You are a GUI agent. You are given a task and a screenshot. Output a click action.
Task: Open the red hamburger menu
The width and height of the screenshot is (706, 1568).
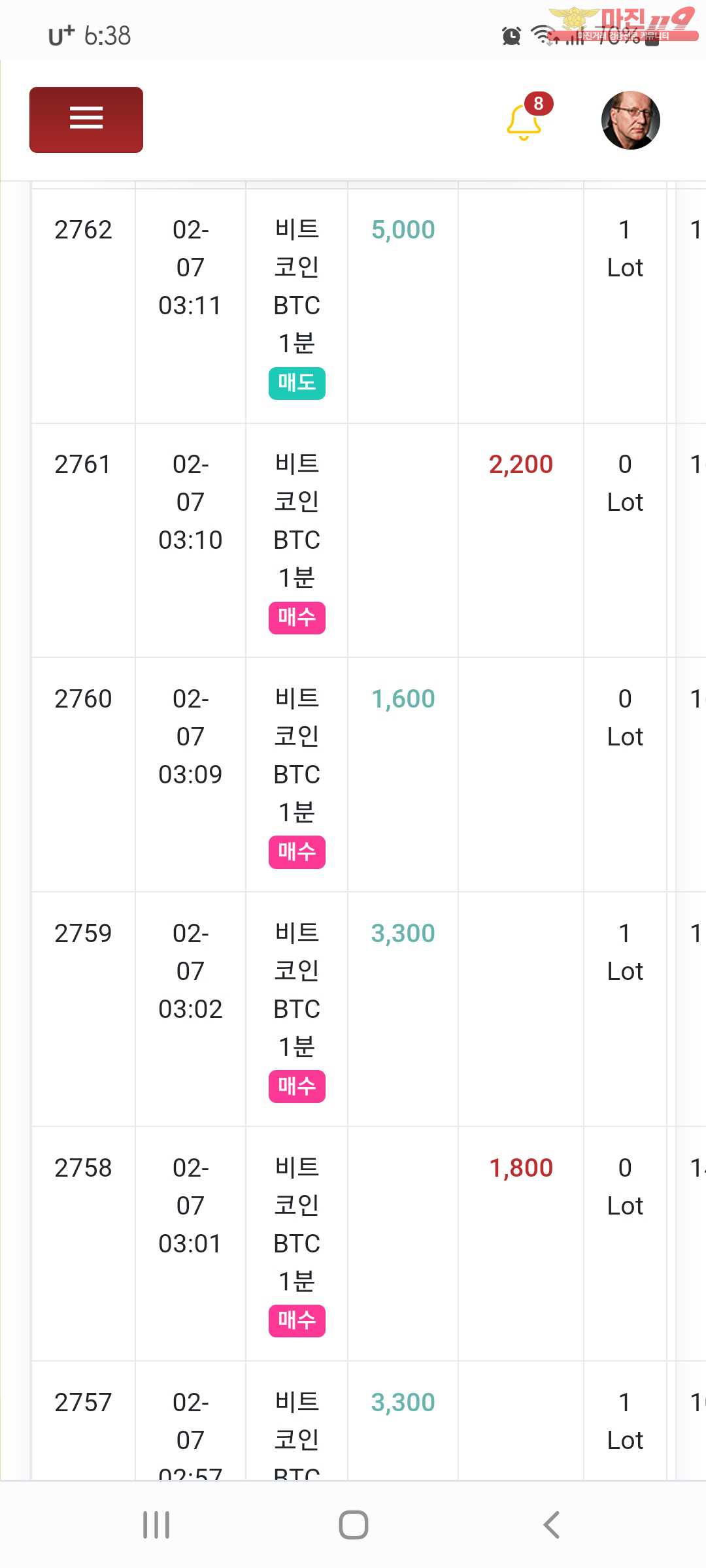pyautogui.click(x=86, y=120)
